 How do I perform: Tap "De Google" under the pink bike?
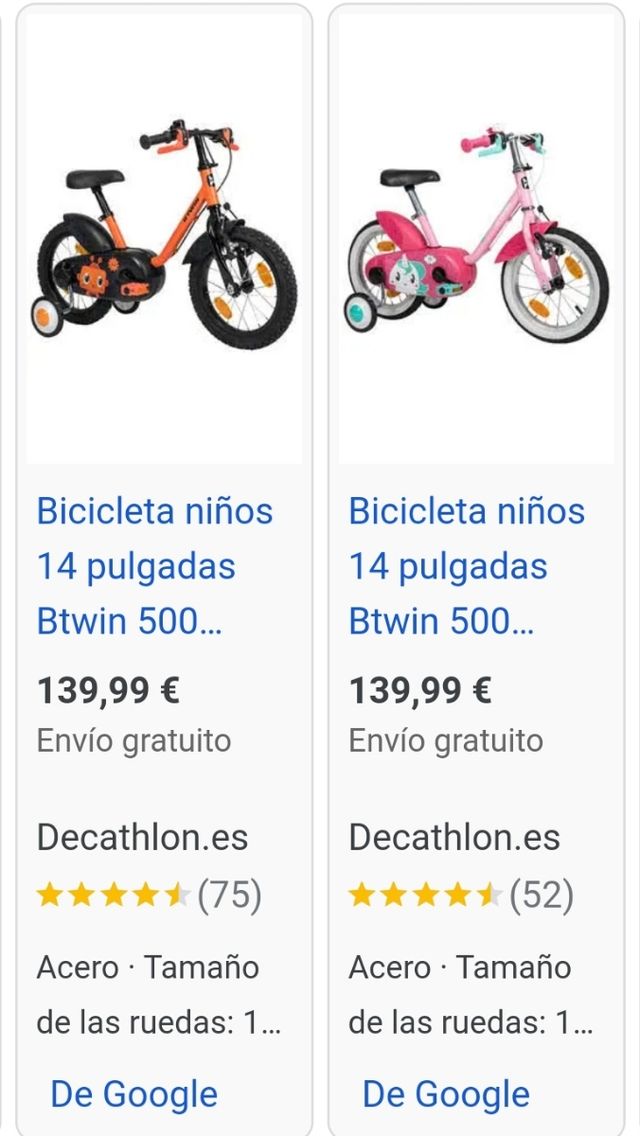pos(446,1094)
